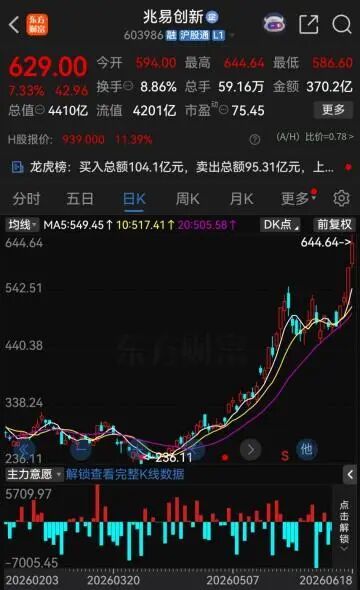This screenshot has width=360, height=590.
Task: Switch to the 月K tab
Action: click(x=242, y=199)
